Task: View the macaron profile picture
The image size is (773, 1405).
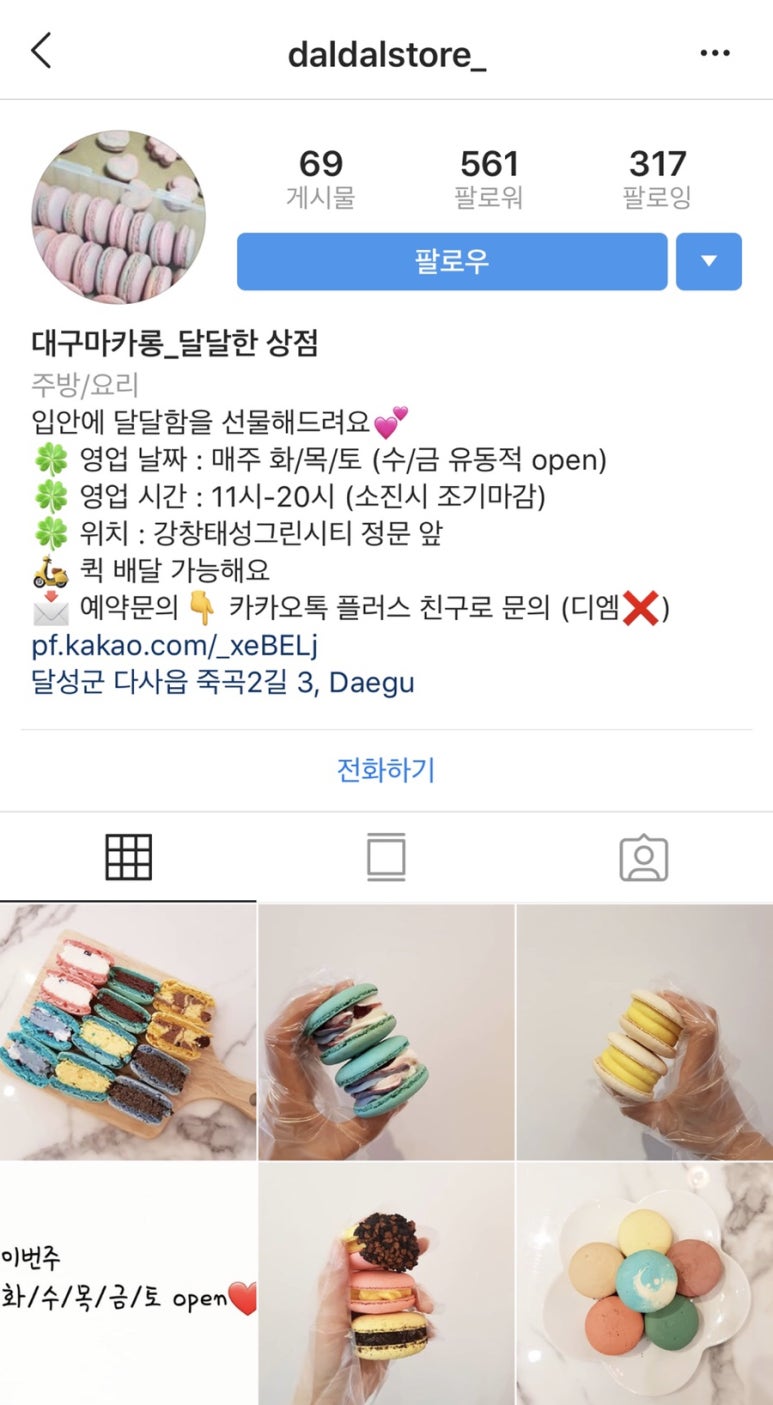Action: (119, 217)
